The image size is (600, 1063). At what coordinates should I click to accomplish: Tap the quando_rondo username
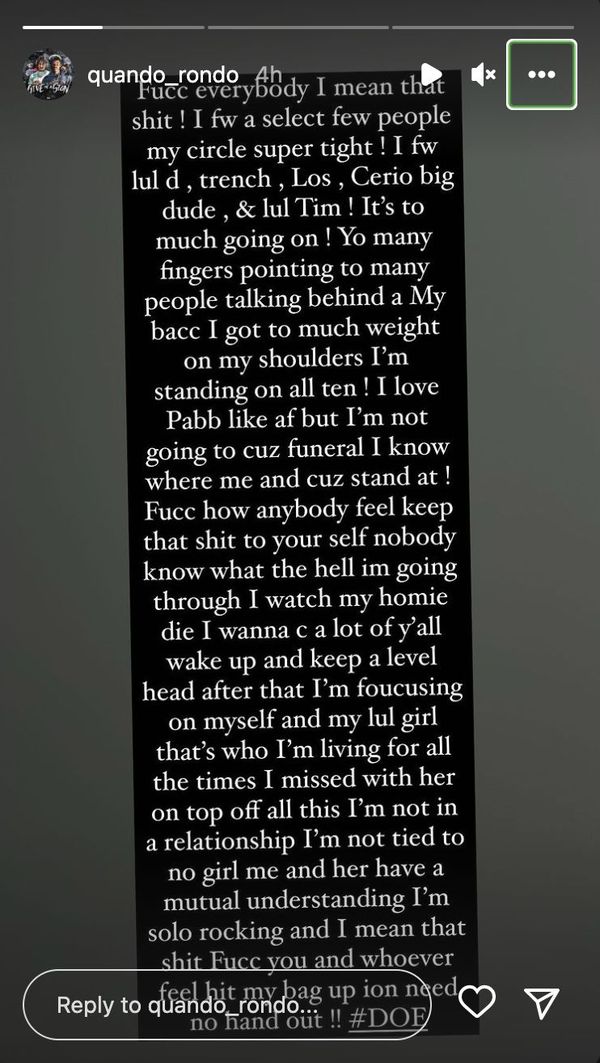(163, 75)
